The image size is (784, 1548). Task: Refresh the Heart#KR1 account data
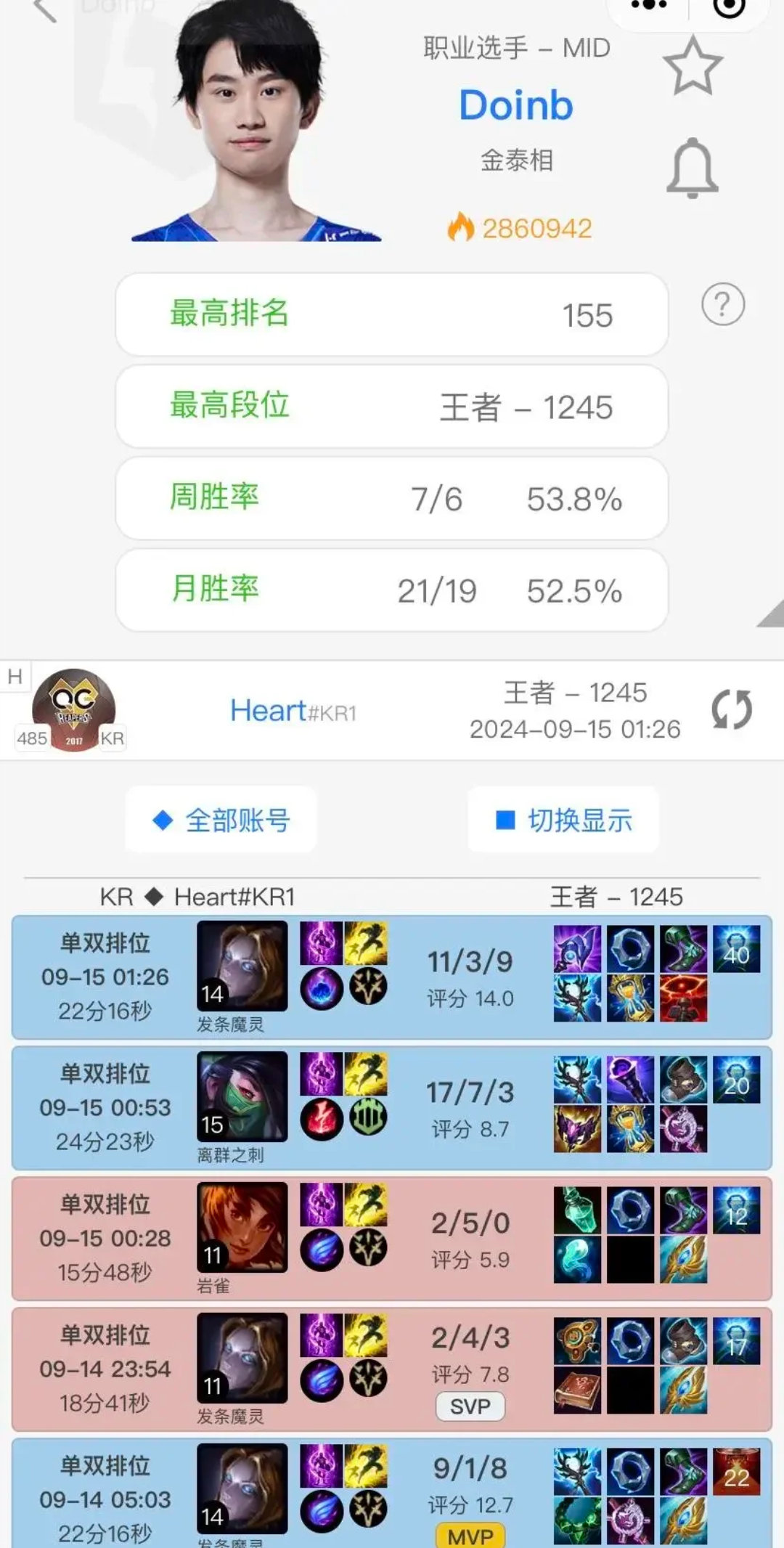coord(731,709)
